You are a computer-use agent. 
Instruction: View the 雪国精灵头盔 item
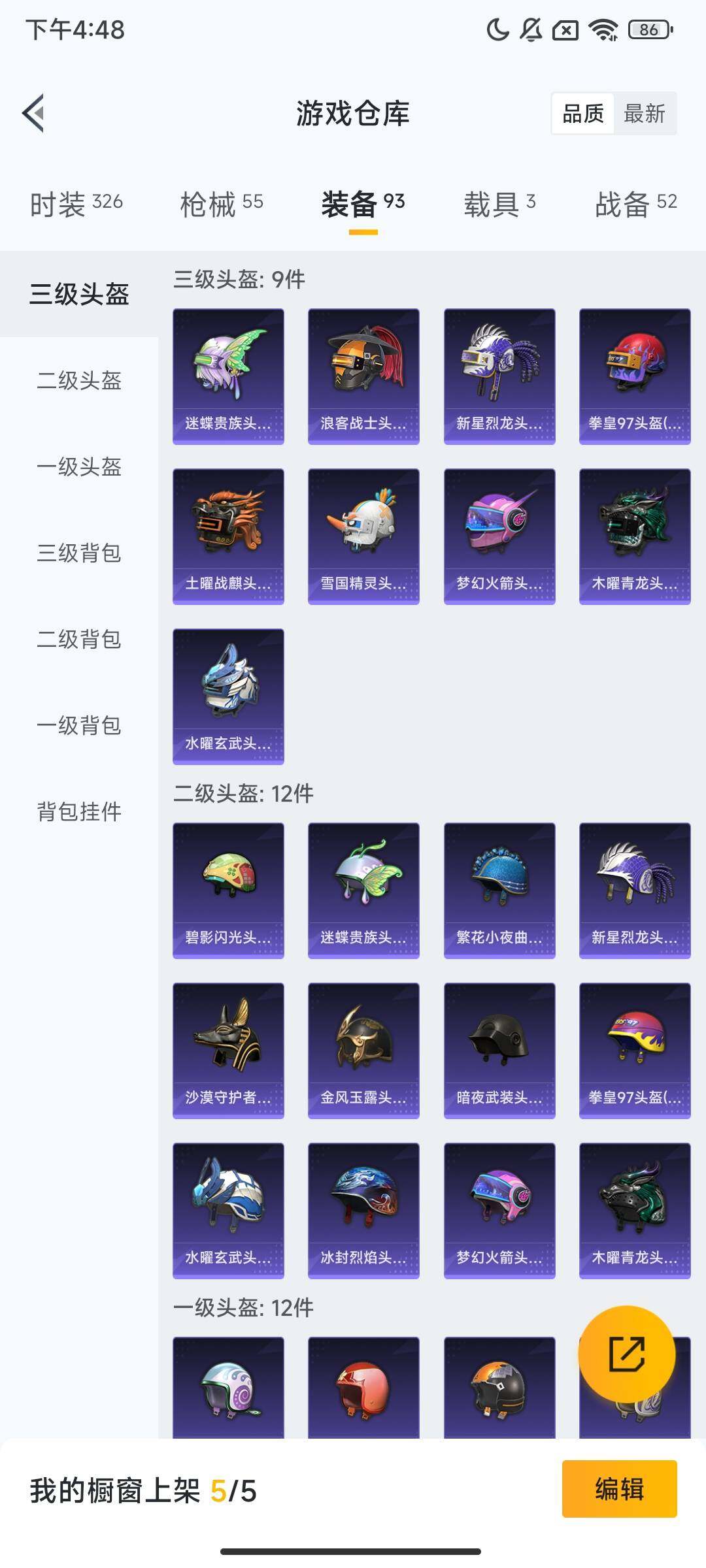363,536
